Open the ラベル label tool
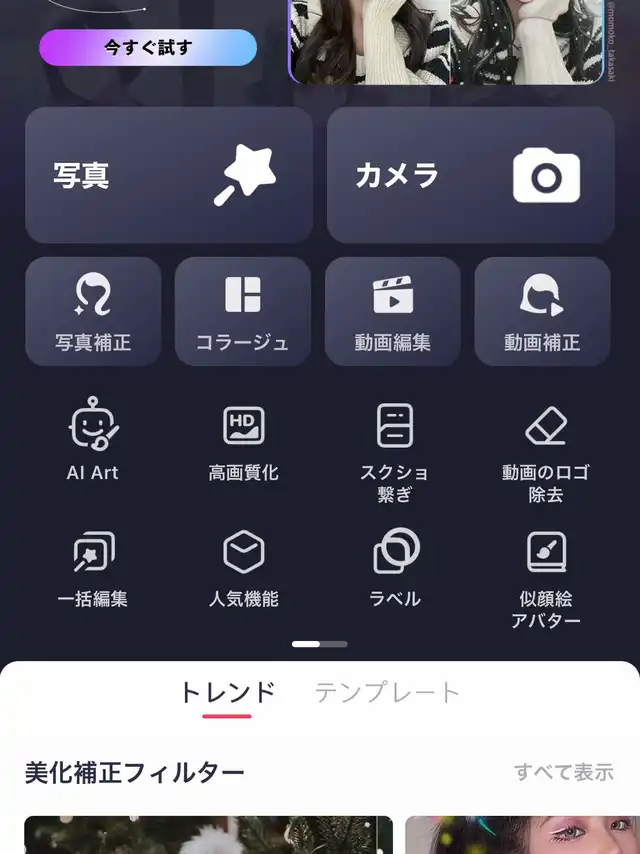Image resolution: width=640 pixels, height=854 pixels. [x=395, y=568]
